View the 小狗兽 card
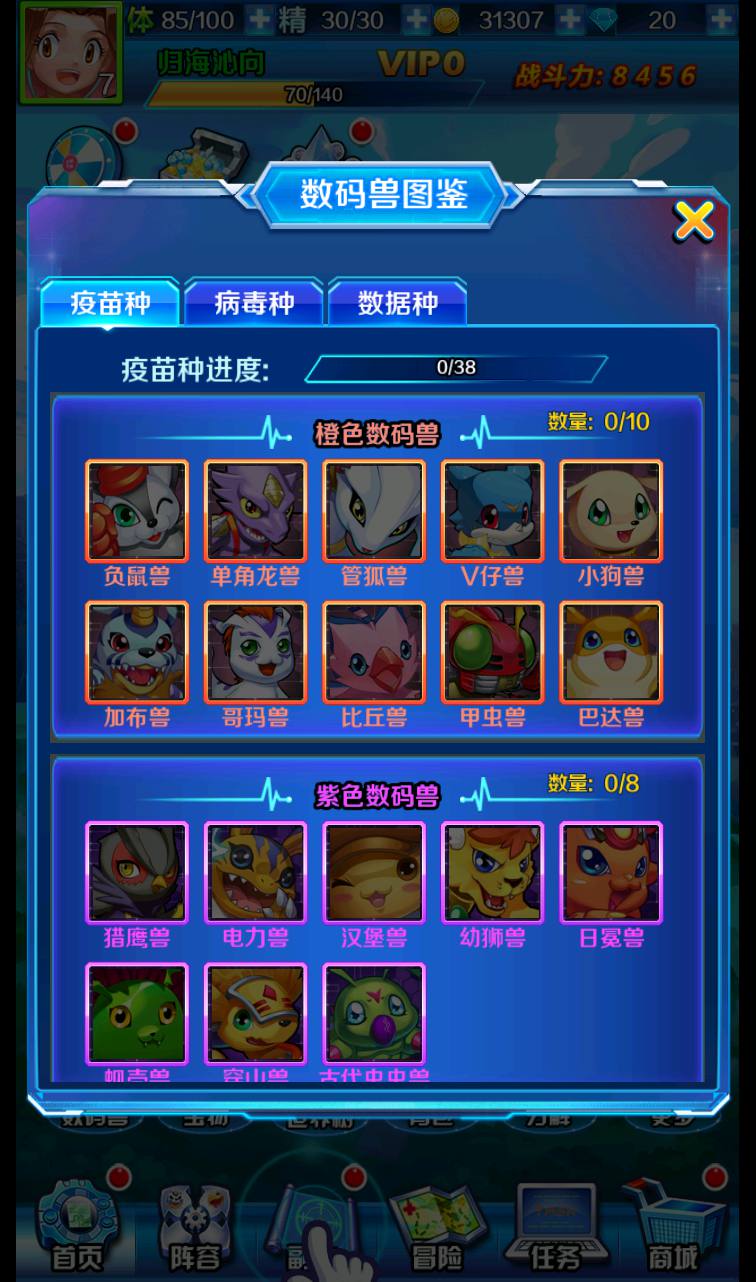The image size is (756, 1282). click(610, 511)
